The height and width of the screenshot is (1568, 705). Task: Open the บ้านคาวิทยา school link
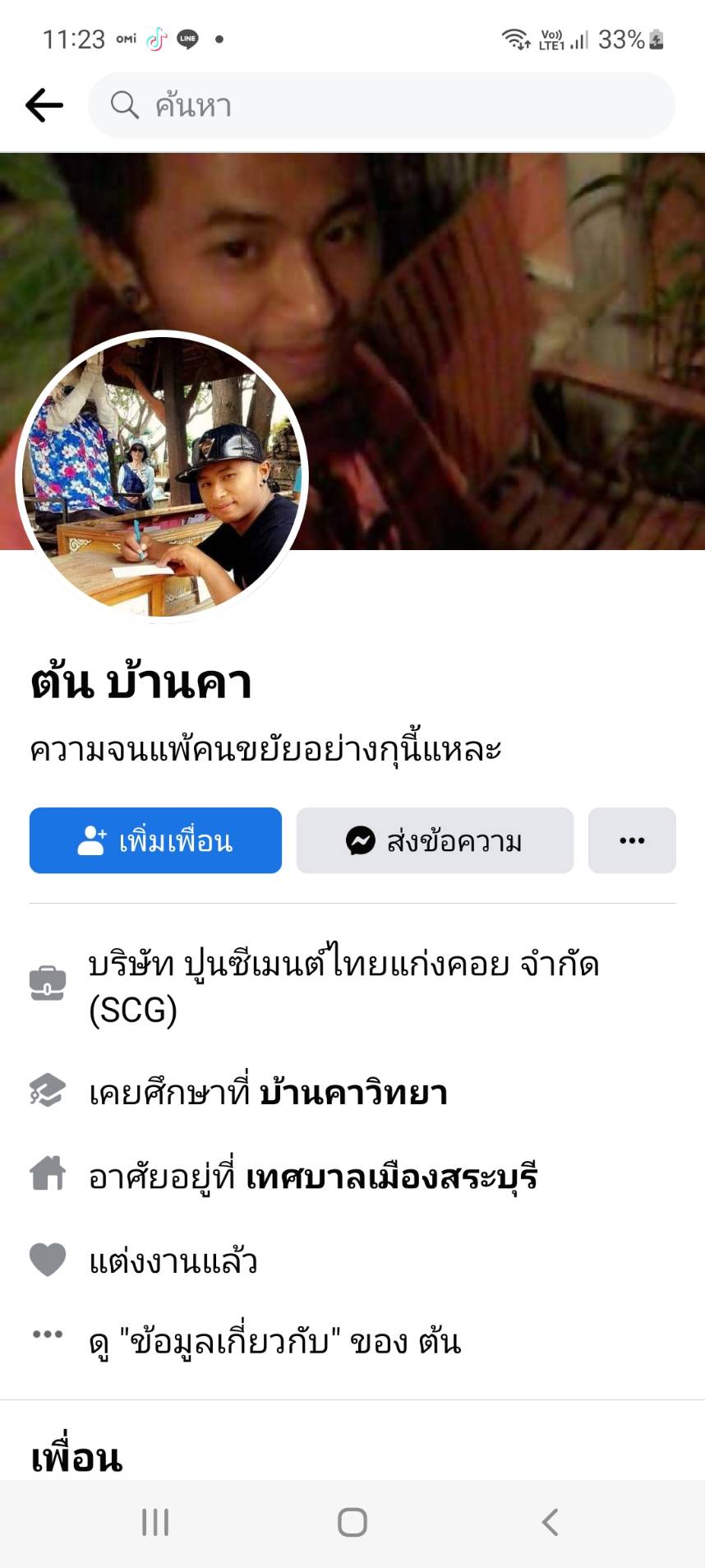(353, 1093)
